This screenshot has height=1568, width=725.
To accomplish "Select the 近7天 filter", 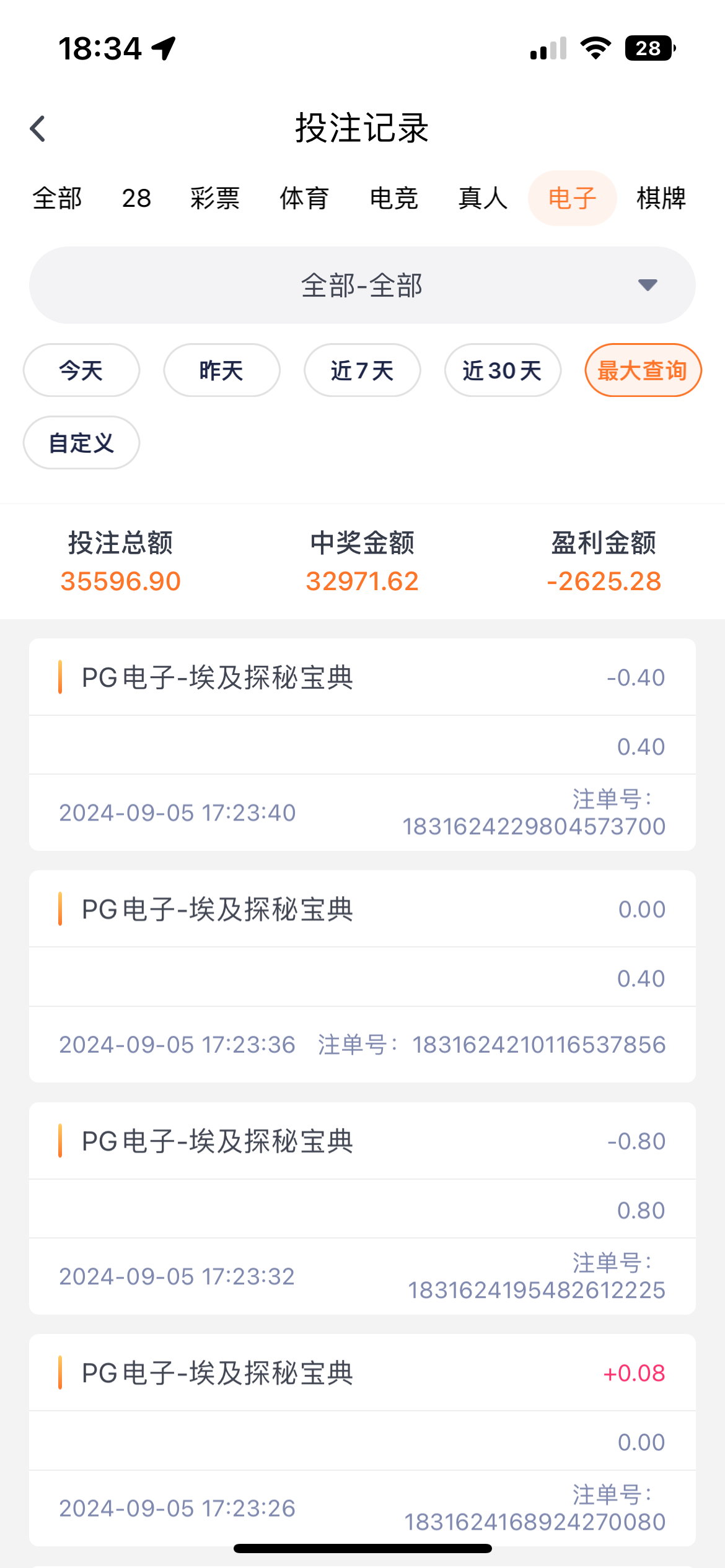I will 362,370.
